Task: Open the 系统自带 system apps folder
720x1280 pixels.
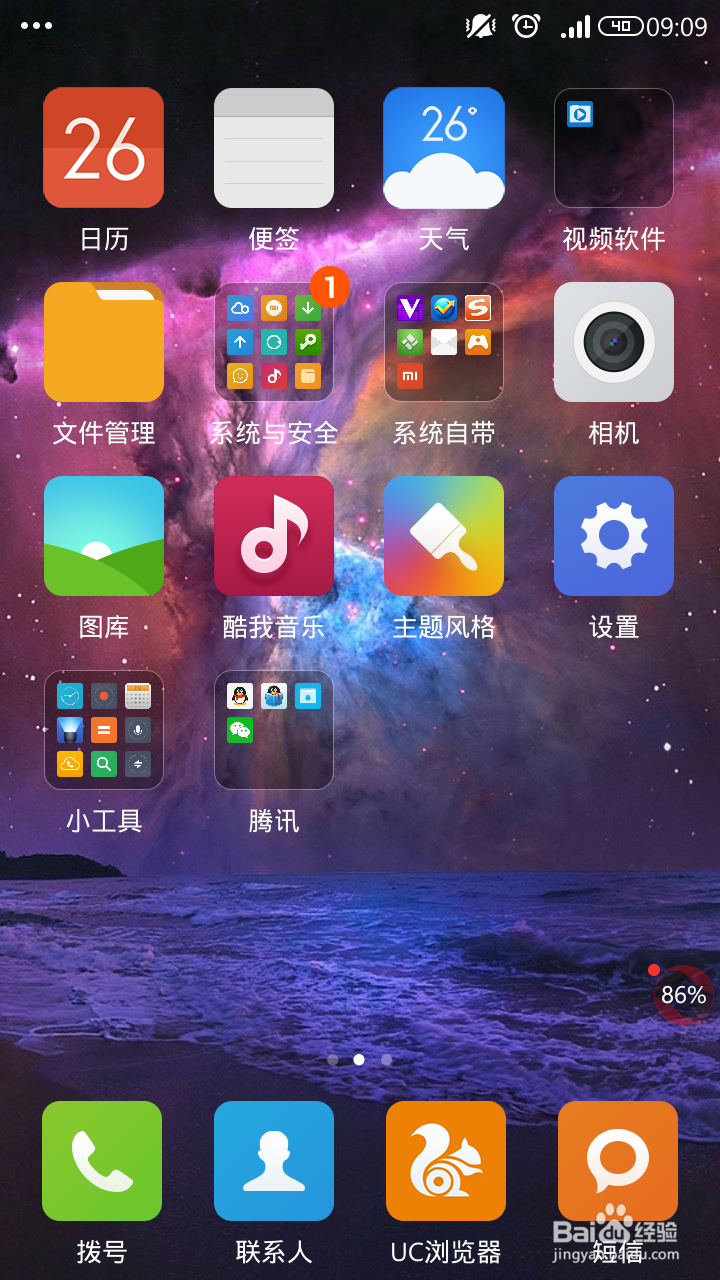Action: pyautogui.click(x=443, y=342)
